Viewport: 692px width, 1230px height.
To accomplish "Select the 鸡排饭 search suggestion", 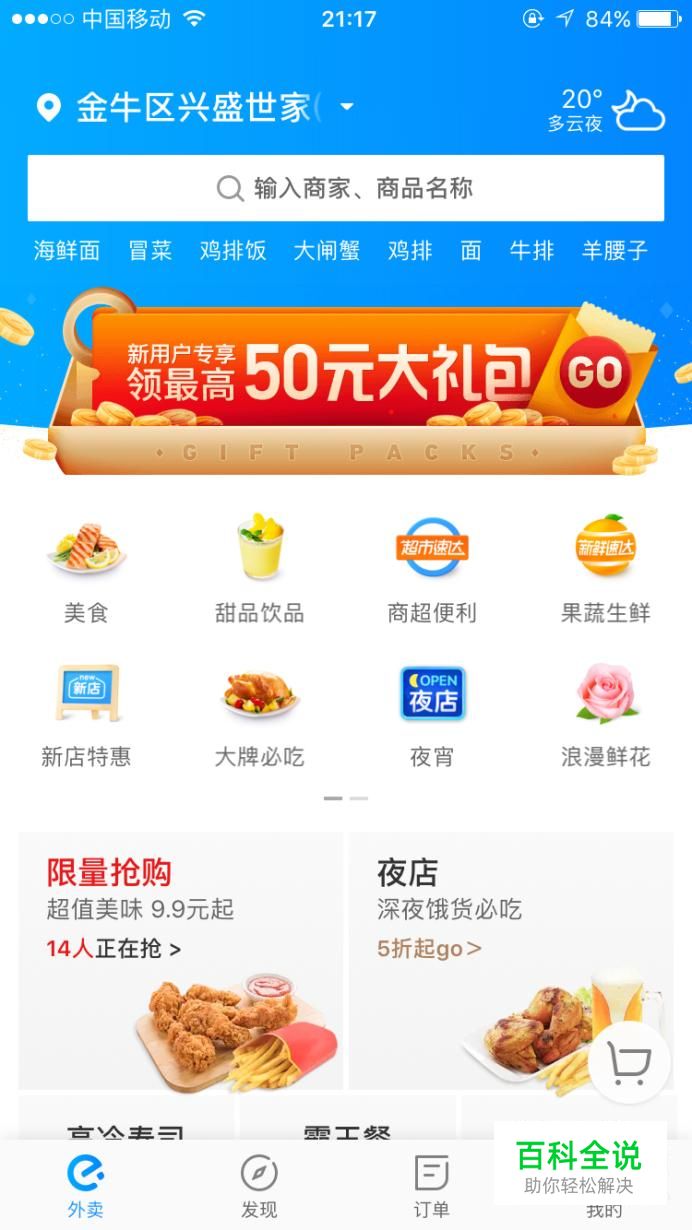I will point(233,250).
